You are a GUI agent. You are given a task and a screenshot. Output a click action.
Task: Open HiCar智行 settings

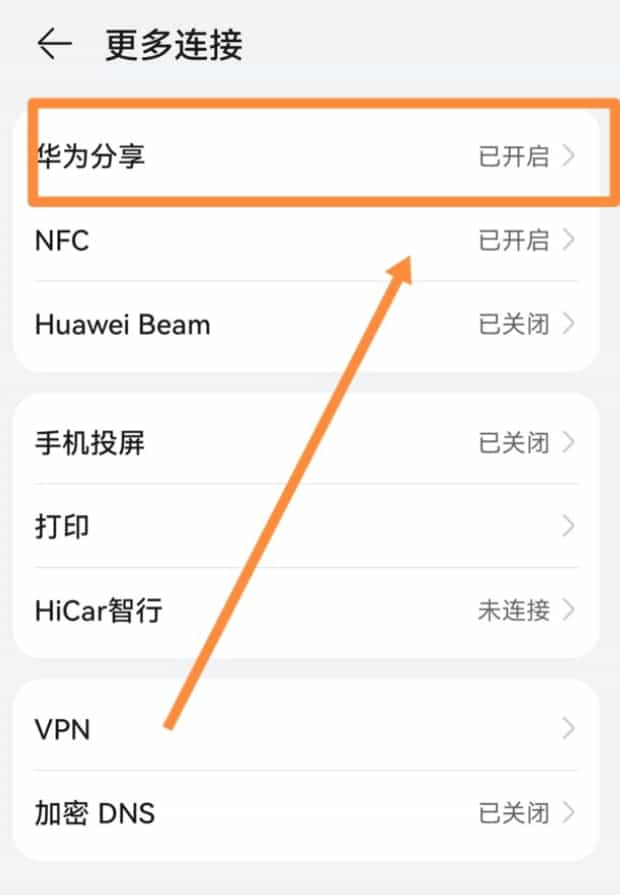click(x=305, y=609)
